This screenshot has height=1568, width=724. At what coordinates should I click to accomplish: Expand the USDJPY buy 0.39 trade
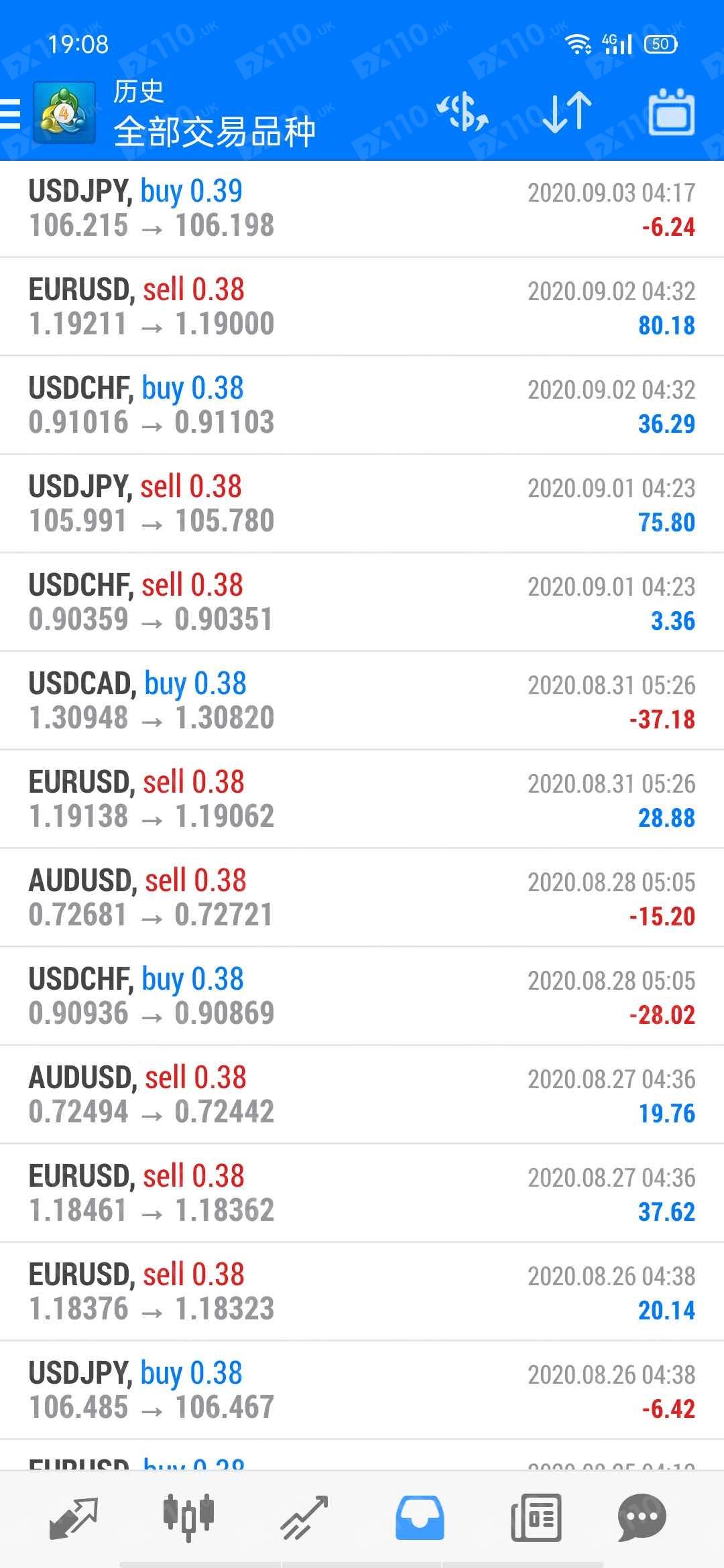(362, 209)
